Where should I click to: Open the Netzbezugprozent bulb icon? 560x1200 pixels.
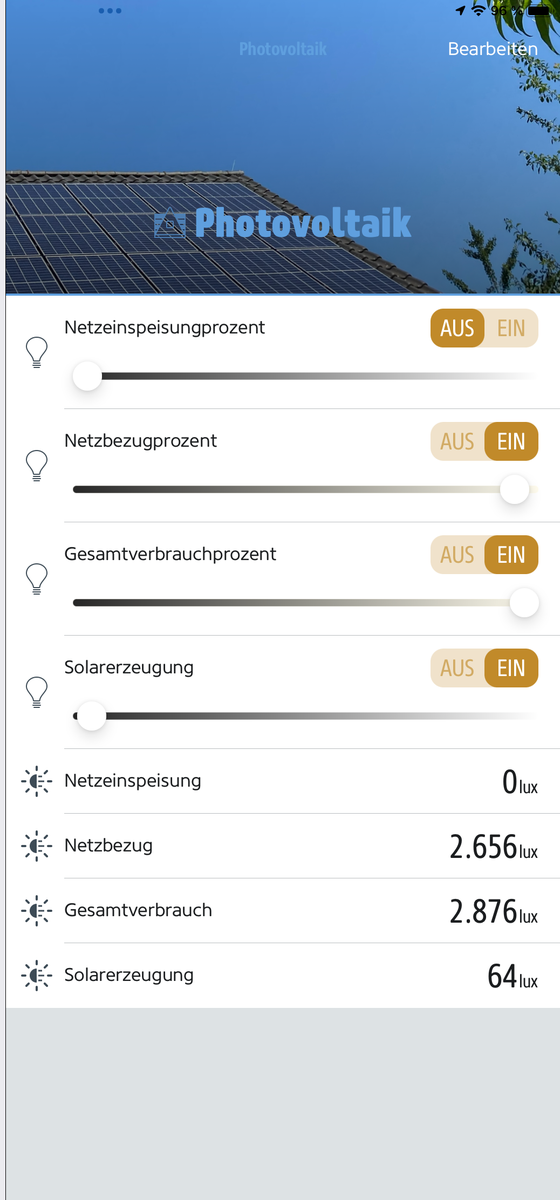[x=36, y=465]
